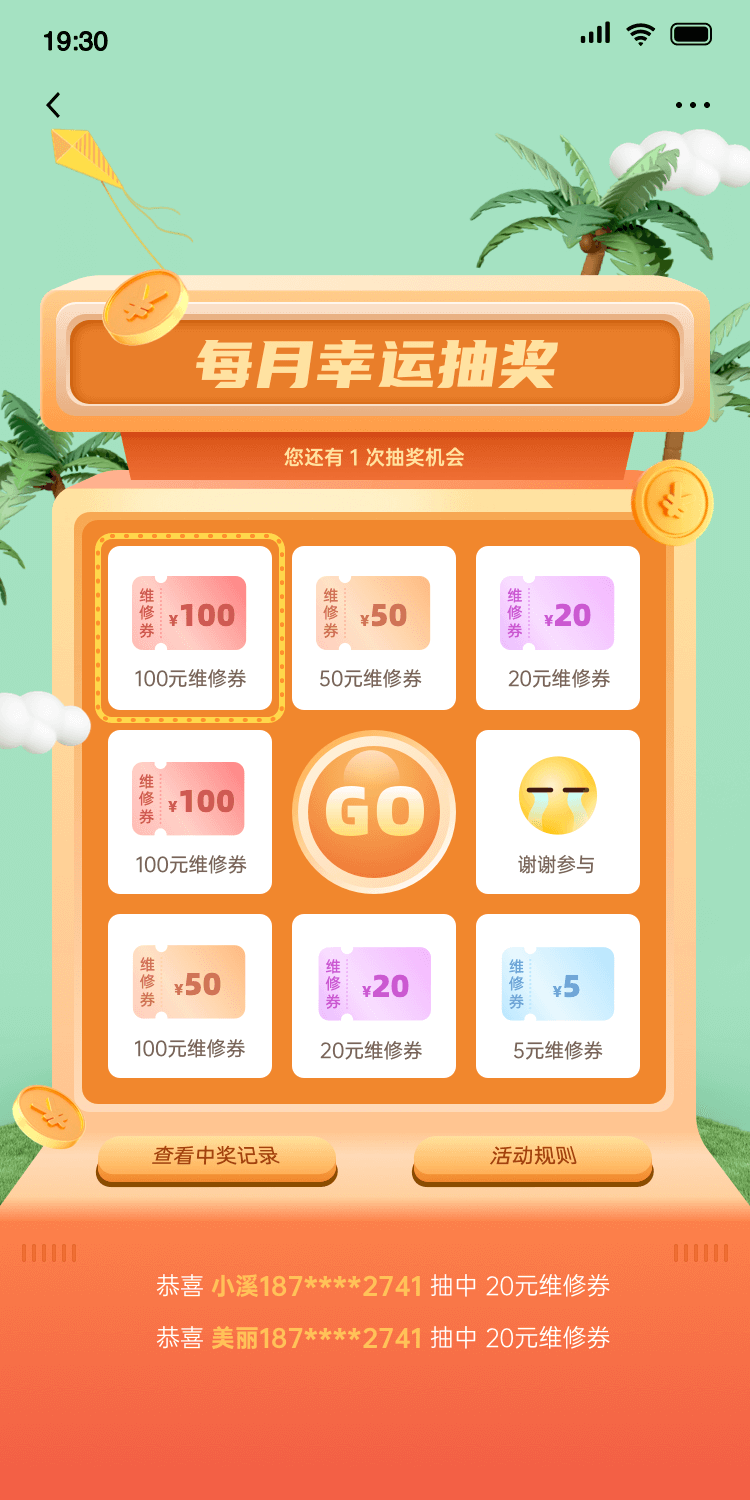View the 活动规则 activity rules
The height and width of the screenshot is (1500, 750).
pos(533,1157)
